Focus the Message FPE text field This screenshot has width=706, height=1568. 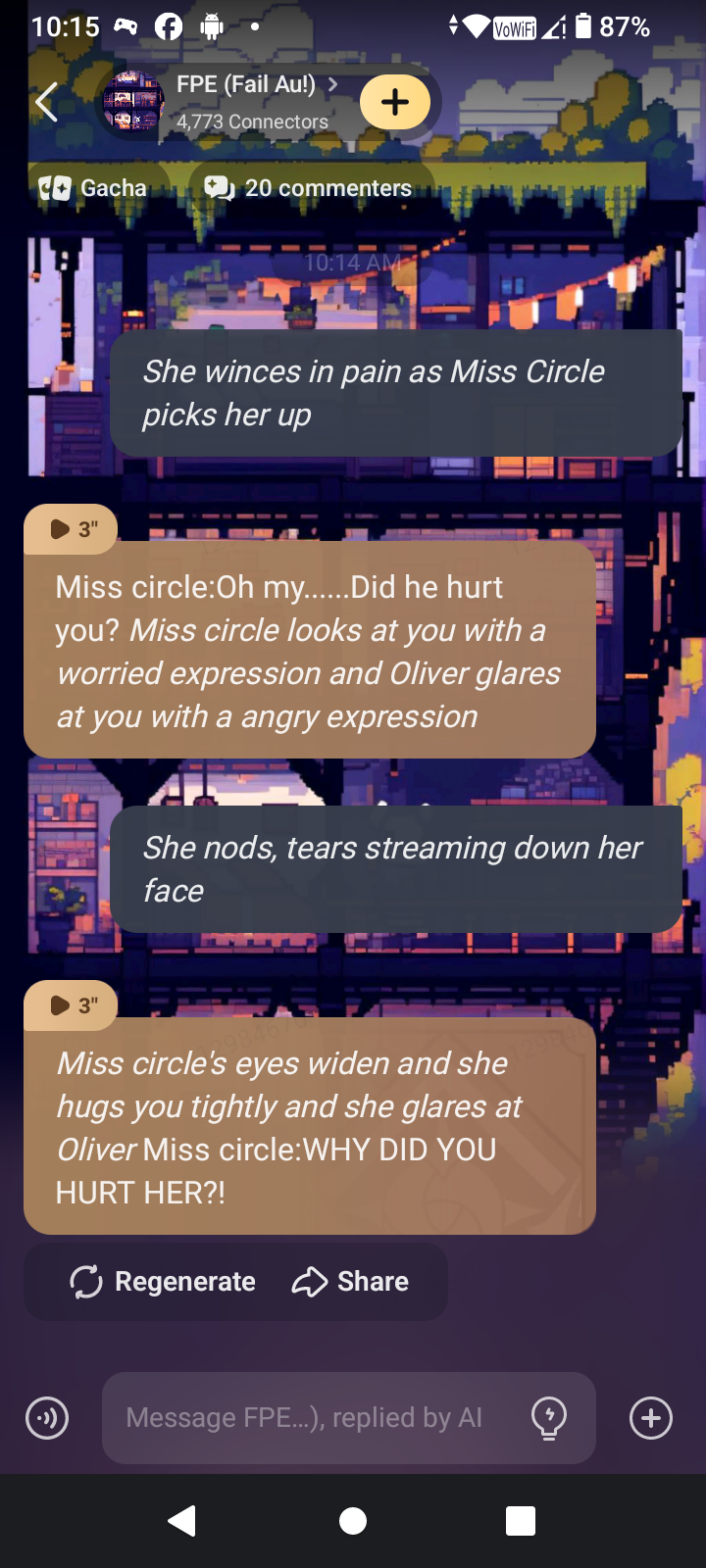pyautogui.click(x=304, y=1418)
